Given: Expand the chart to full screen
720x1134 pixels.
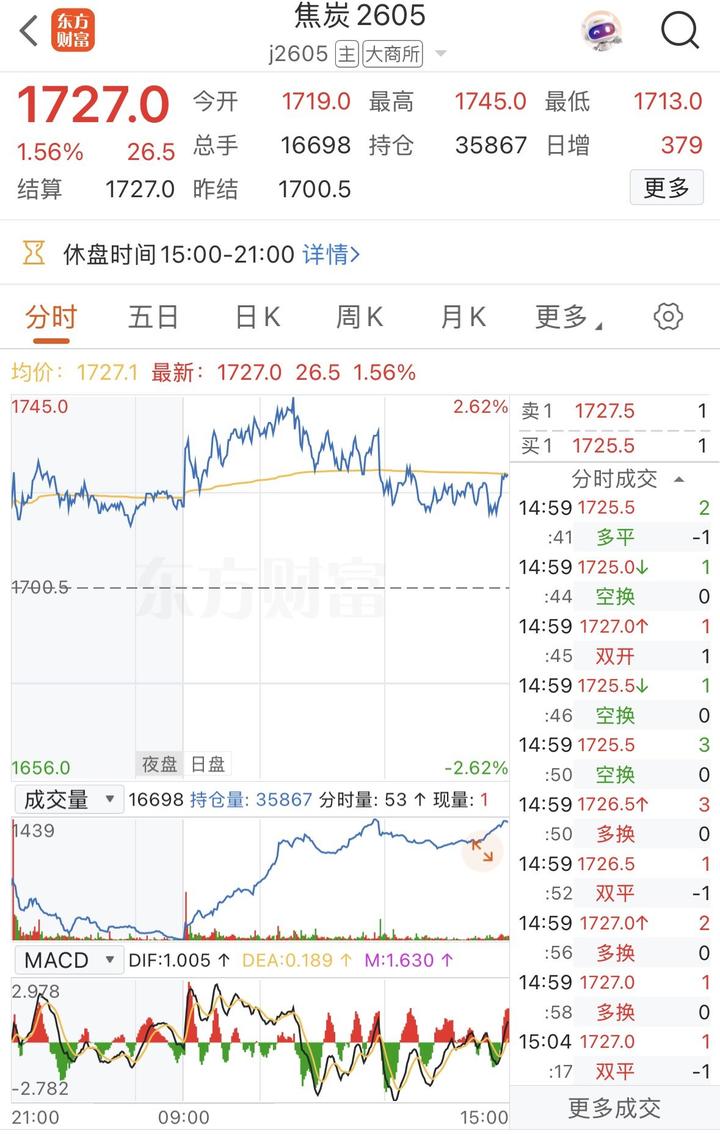Looking at the screenshot, I should coord(482,851).
